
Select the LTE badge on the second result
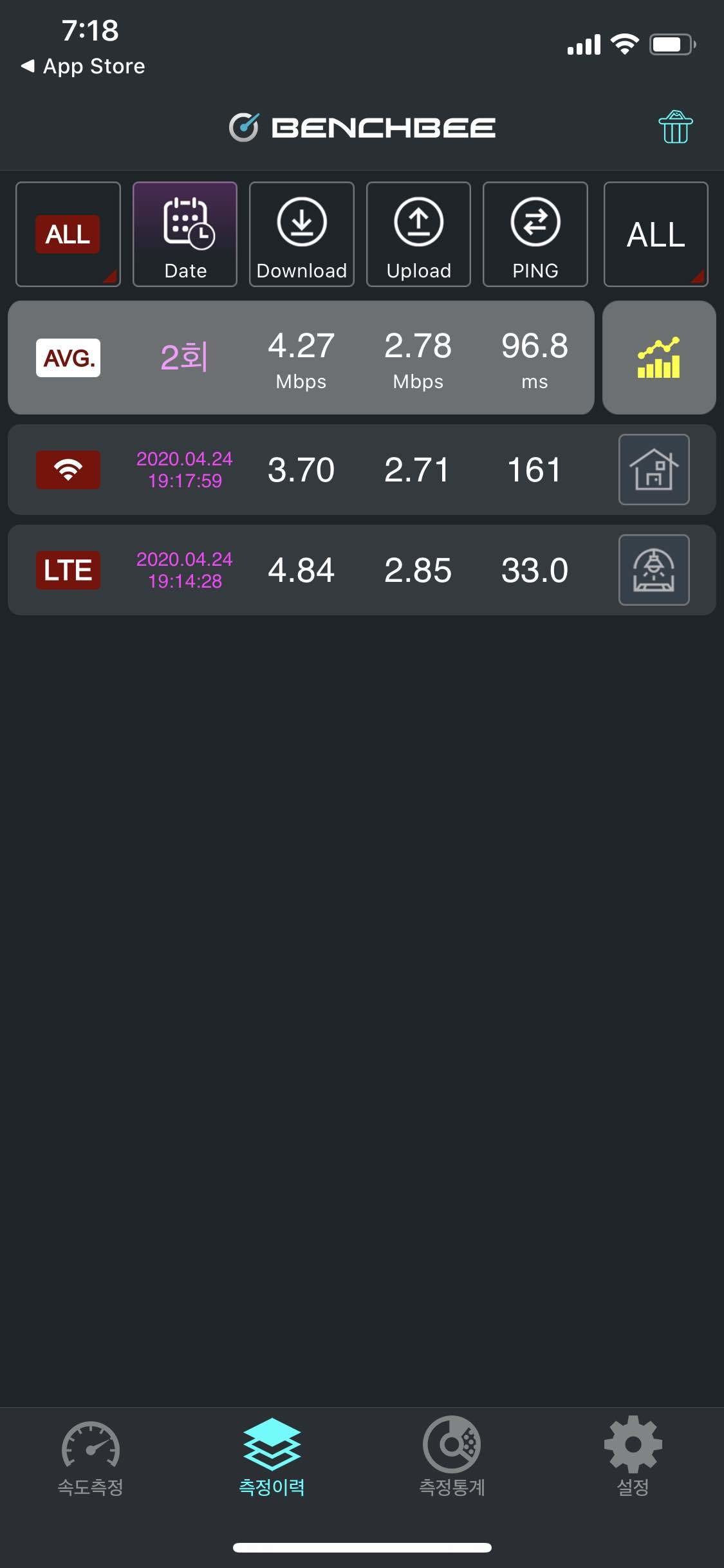(68, 570)
